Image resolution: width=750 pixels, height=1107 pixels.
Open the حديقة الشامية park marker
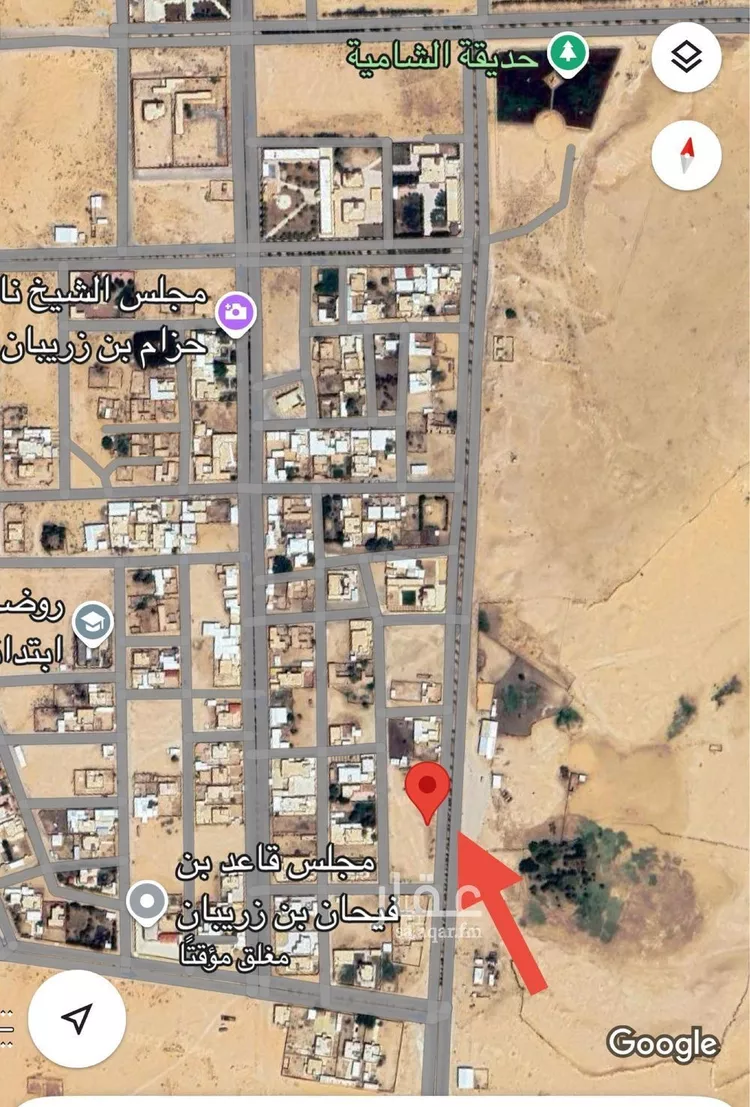point(570,51)
